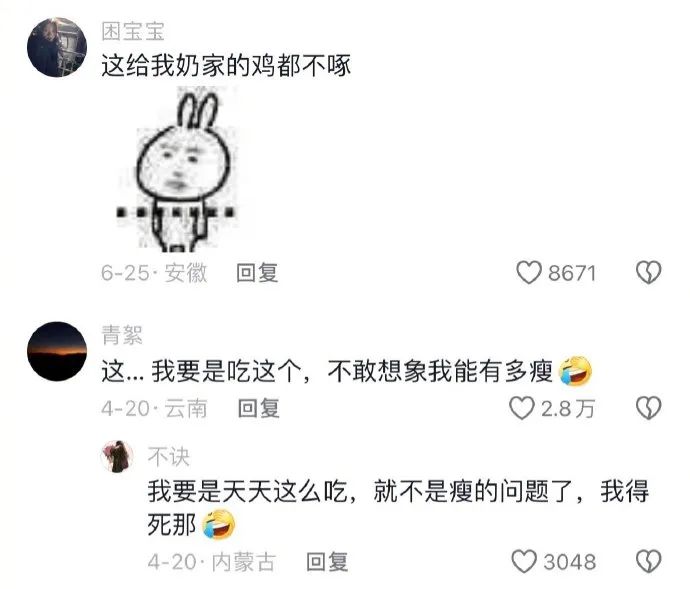The height and width of the screenshot is (589, 690).
Task: Dislike 不诀's reply
Action: click(x=649, y=562)
